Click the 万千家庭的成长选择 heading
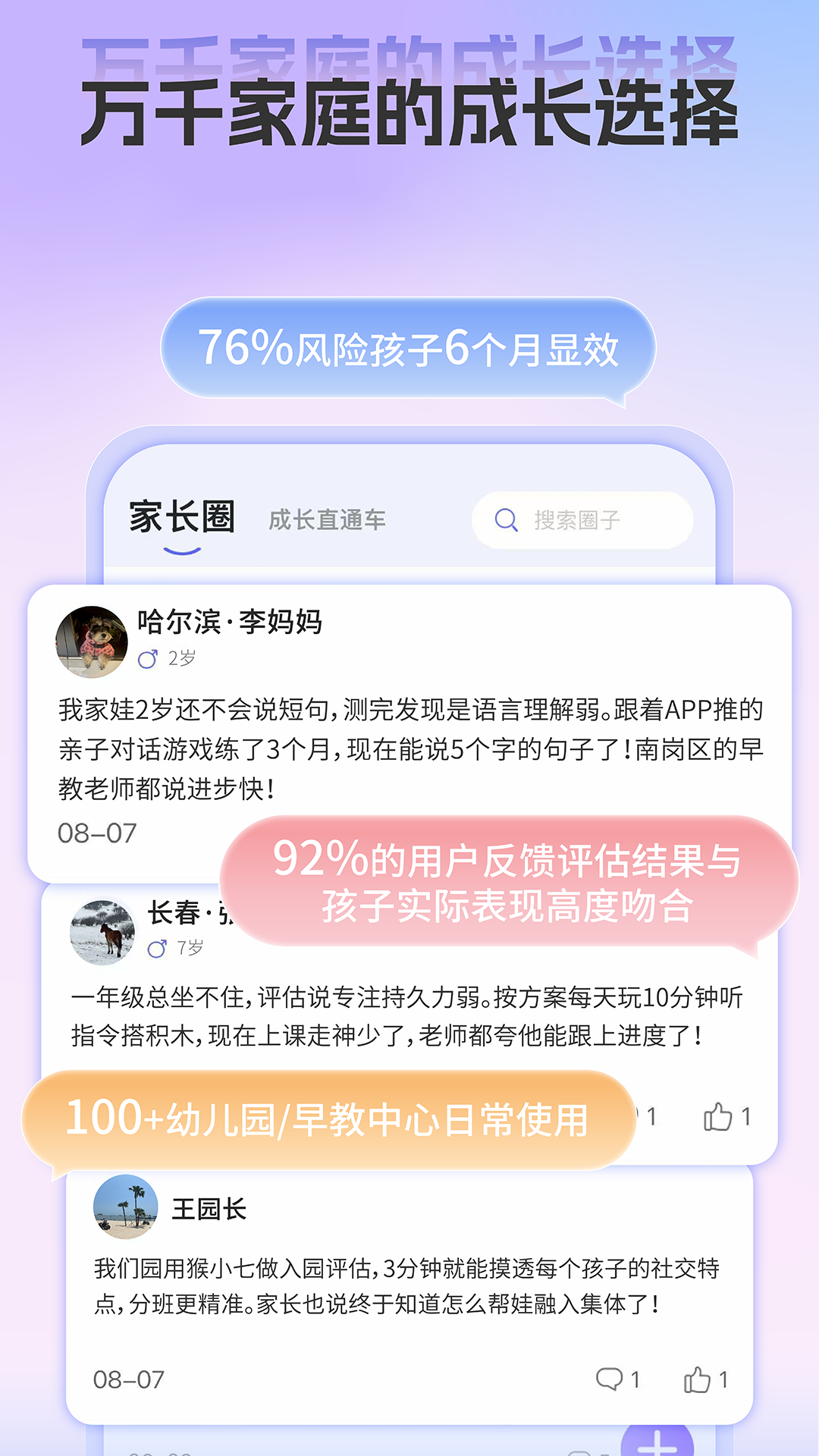 409,110
